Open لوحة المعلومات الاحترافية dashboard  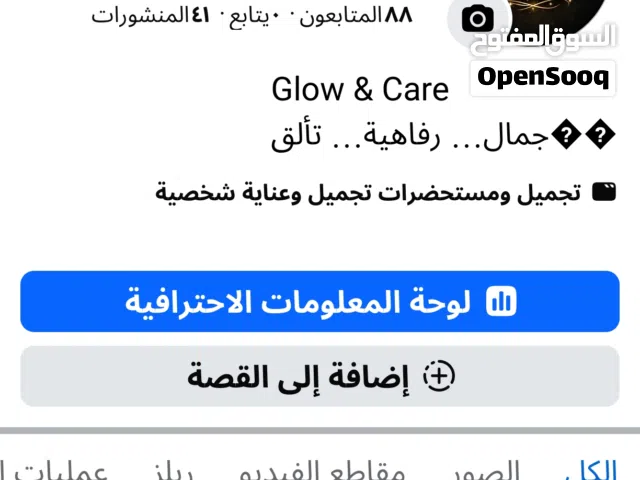click(x=320, y=301)
